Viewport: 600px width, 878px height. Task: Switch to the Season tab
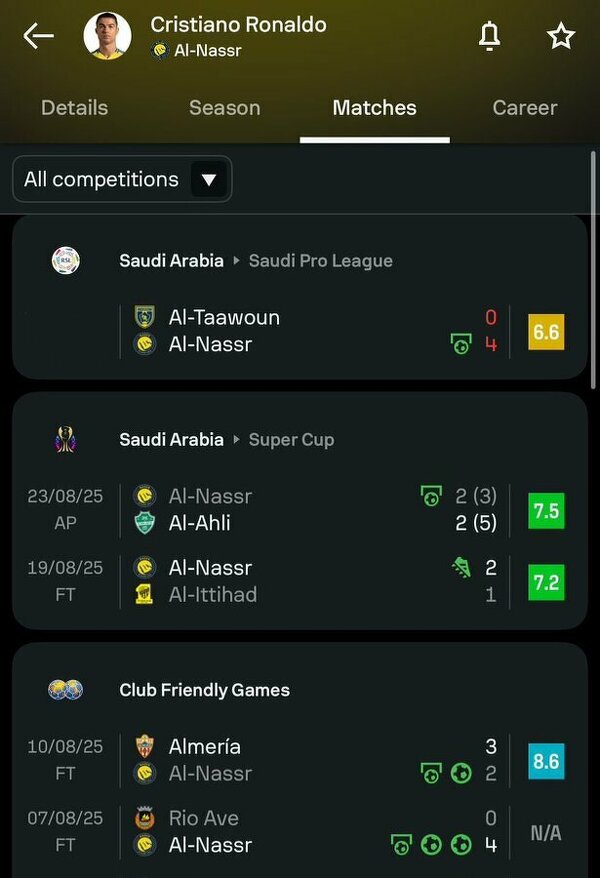(x=224, y=108)
